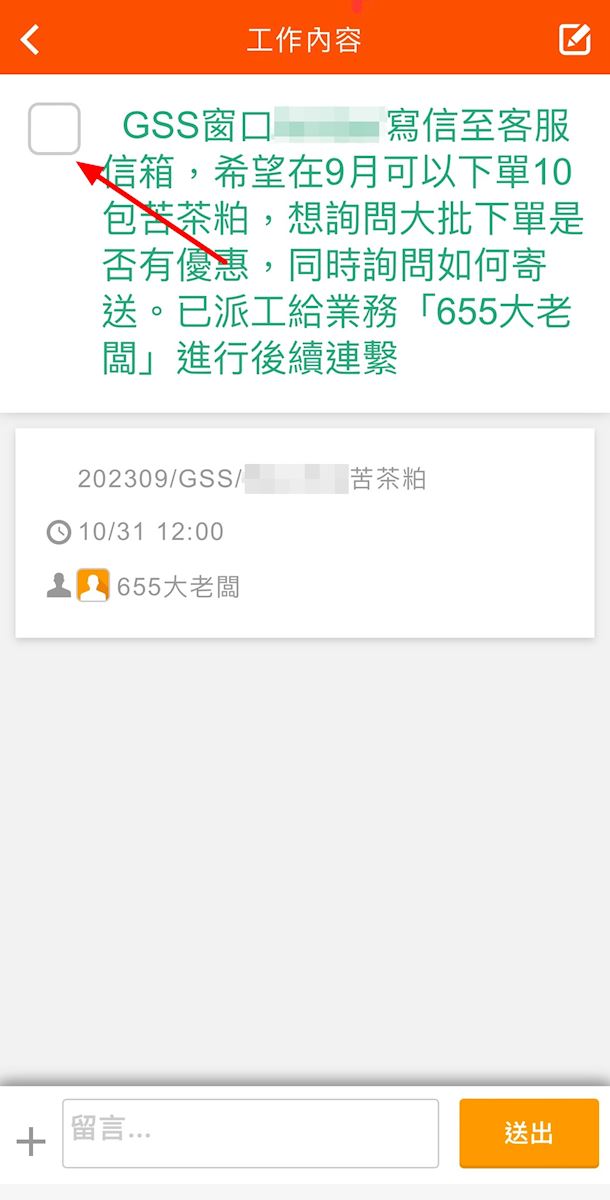Focus the 留言 comment input field

pos(250,1133)
